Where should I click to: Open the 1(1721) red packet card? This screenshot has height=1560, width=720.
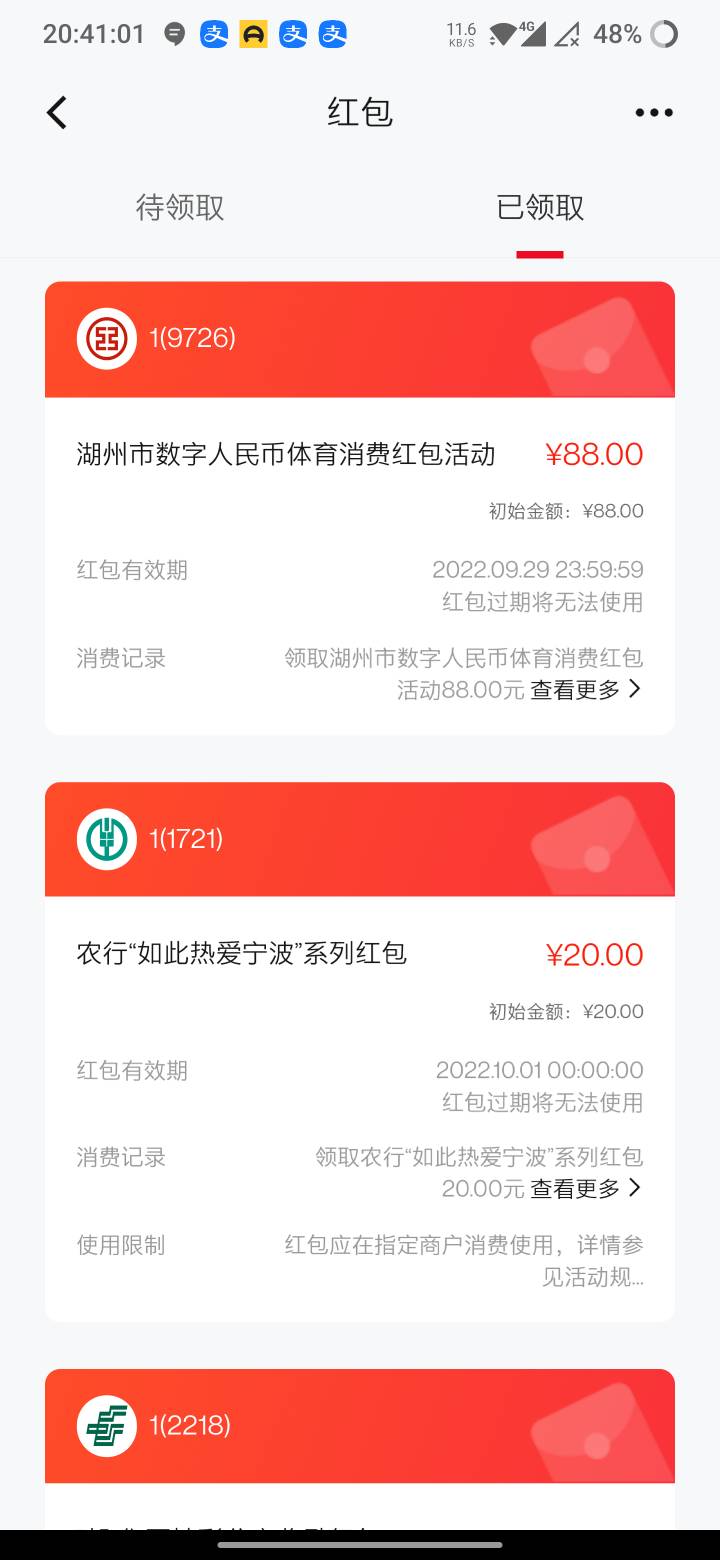360,839
